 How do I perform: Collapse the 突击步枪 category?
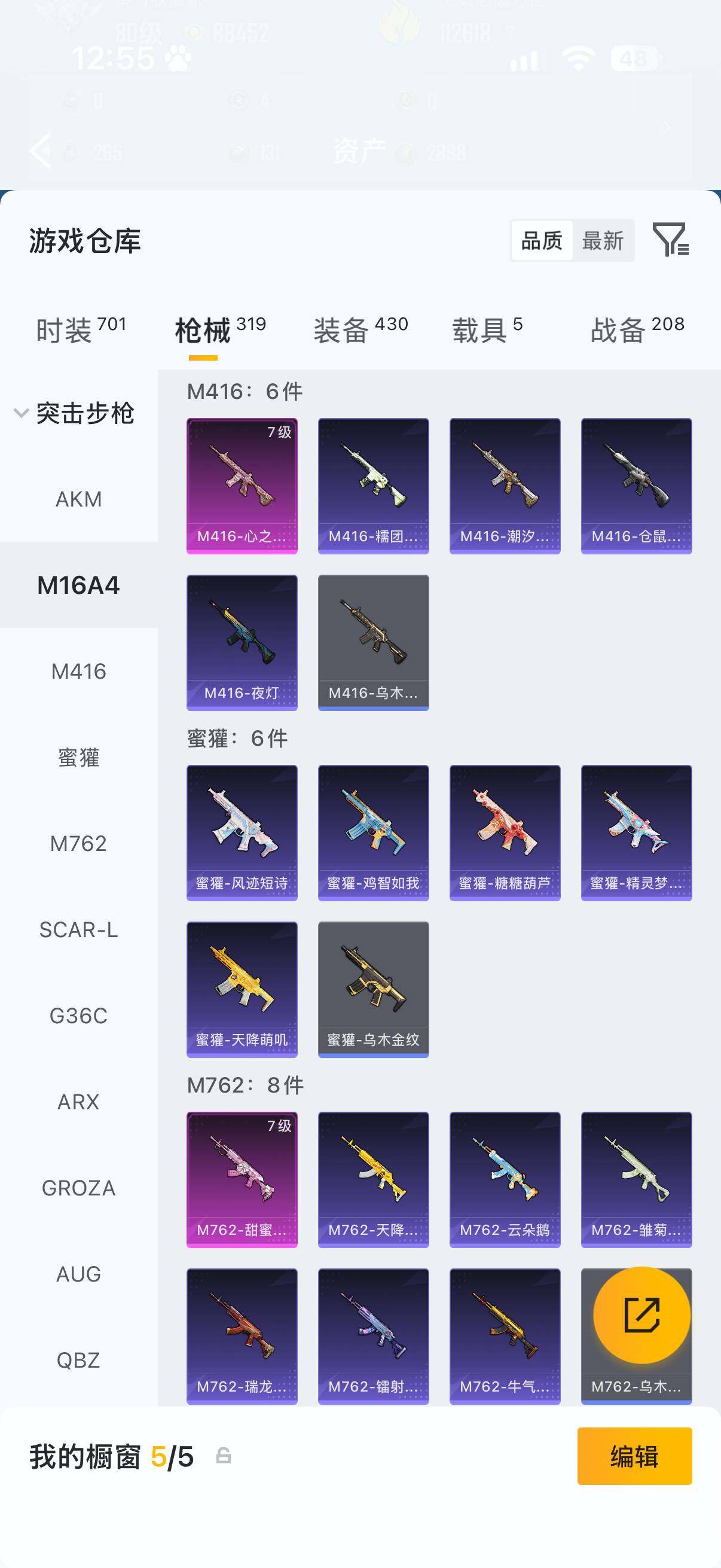(x=74, y=413)
